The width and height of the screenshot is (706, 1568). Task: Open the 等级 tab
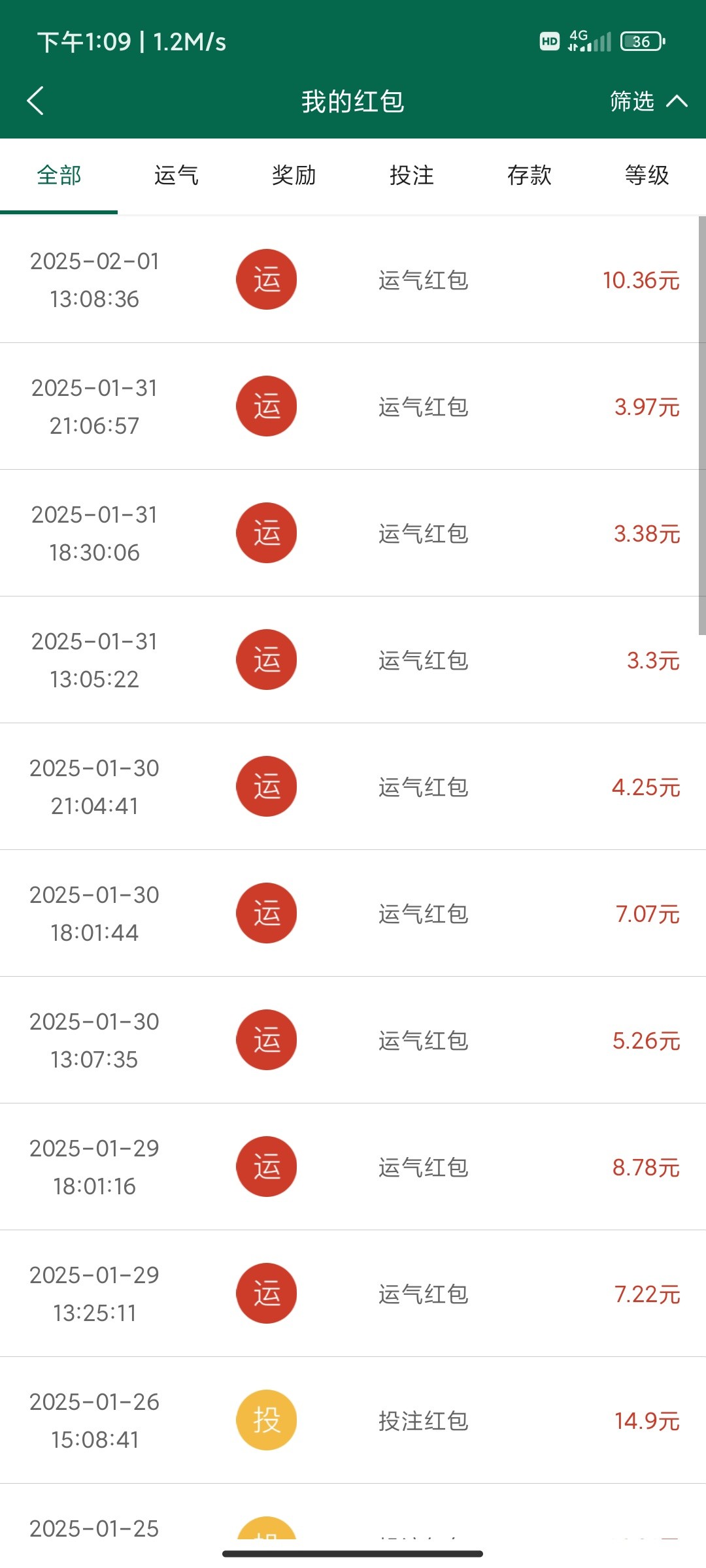point(647,175)
